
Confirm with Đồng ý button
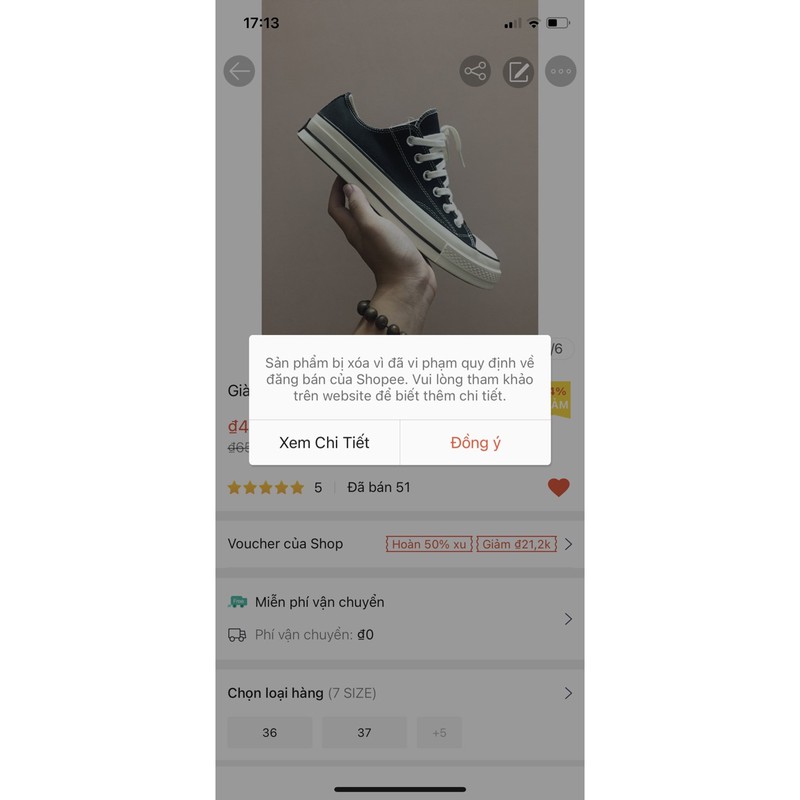[x=475, y=443]
